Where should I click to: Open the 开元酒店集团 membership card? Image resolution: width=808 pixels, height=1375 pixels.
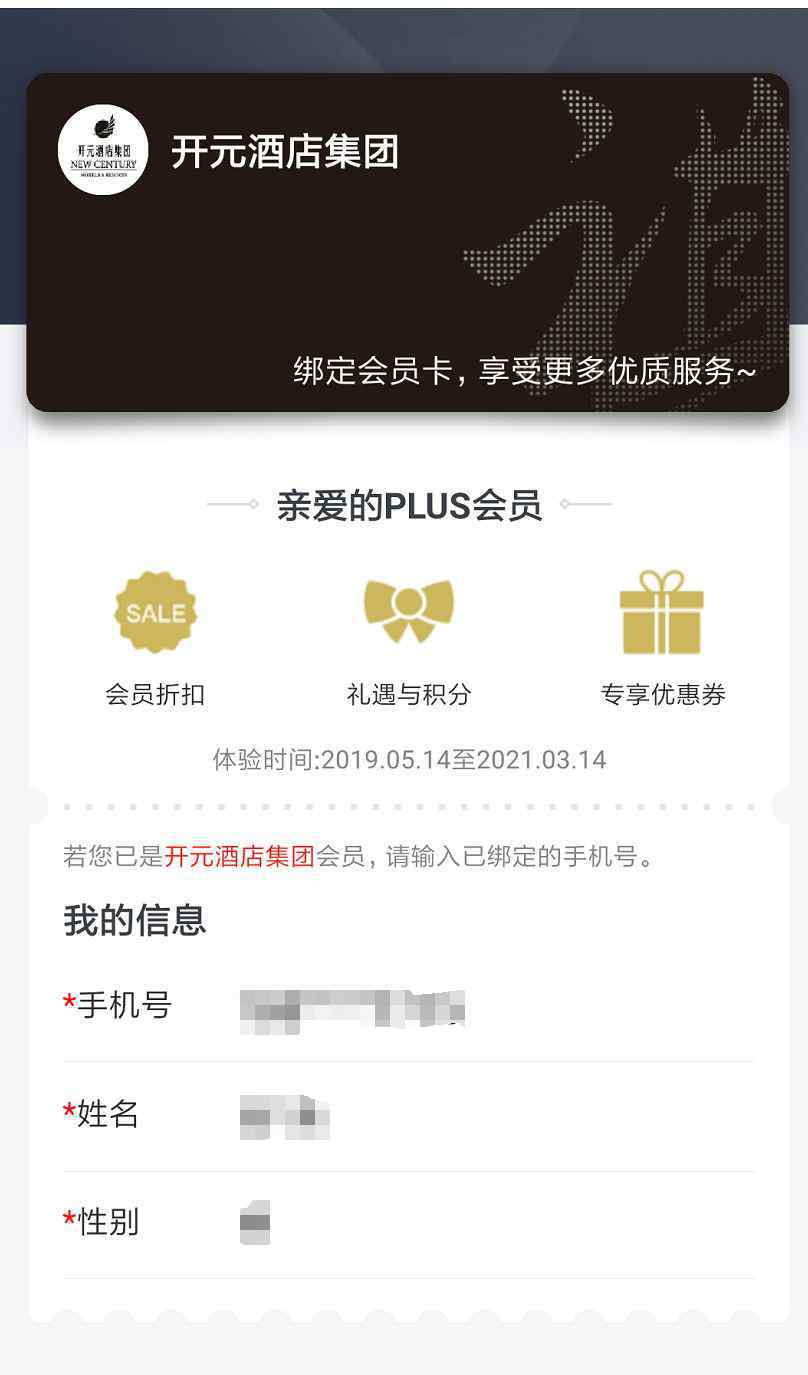click(x=408, y=242)
